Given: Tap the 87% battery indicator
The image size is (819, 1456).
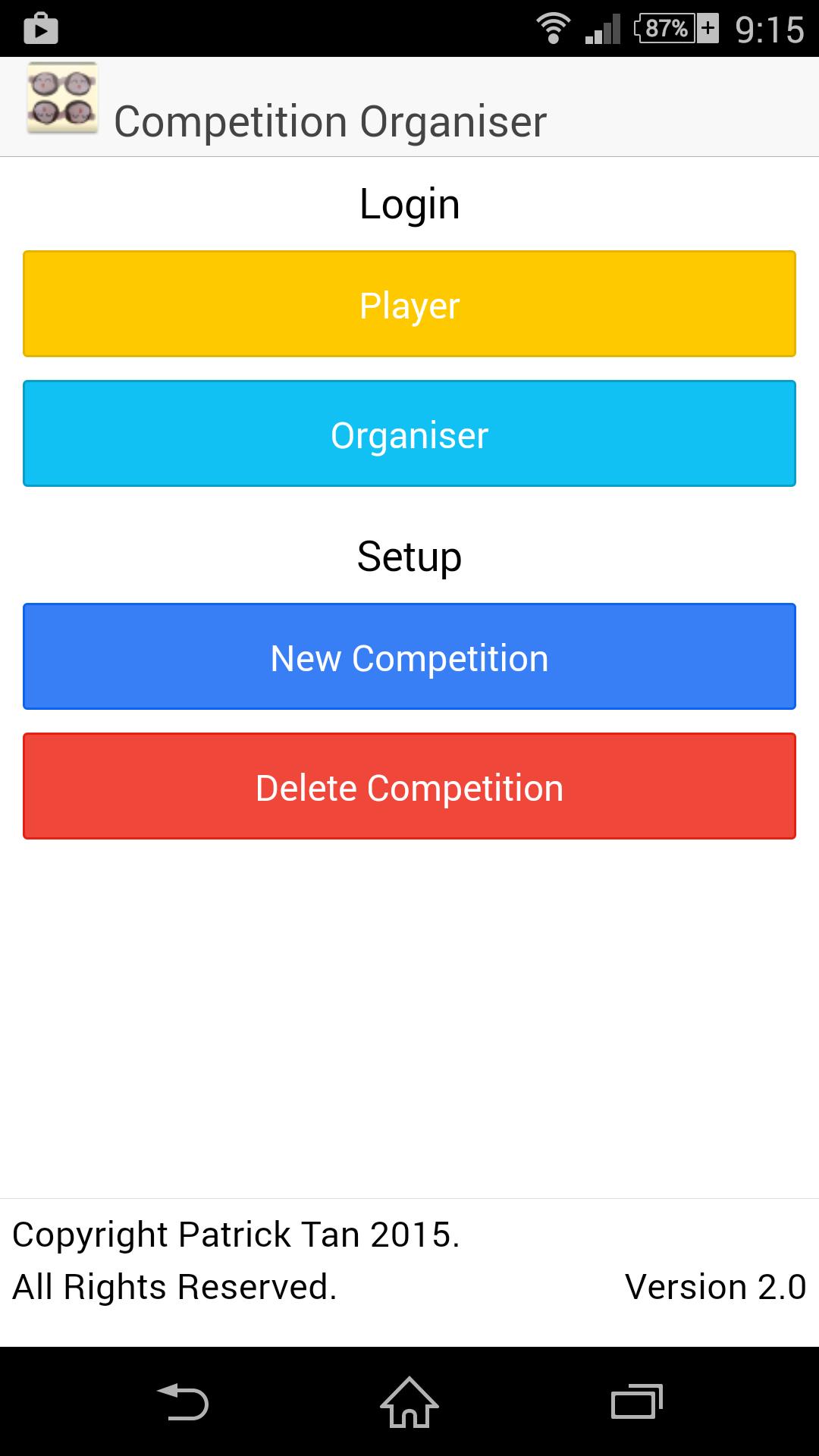Looking at the screenshot, I should point(665,27).
